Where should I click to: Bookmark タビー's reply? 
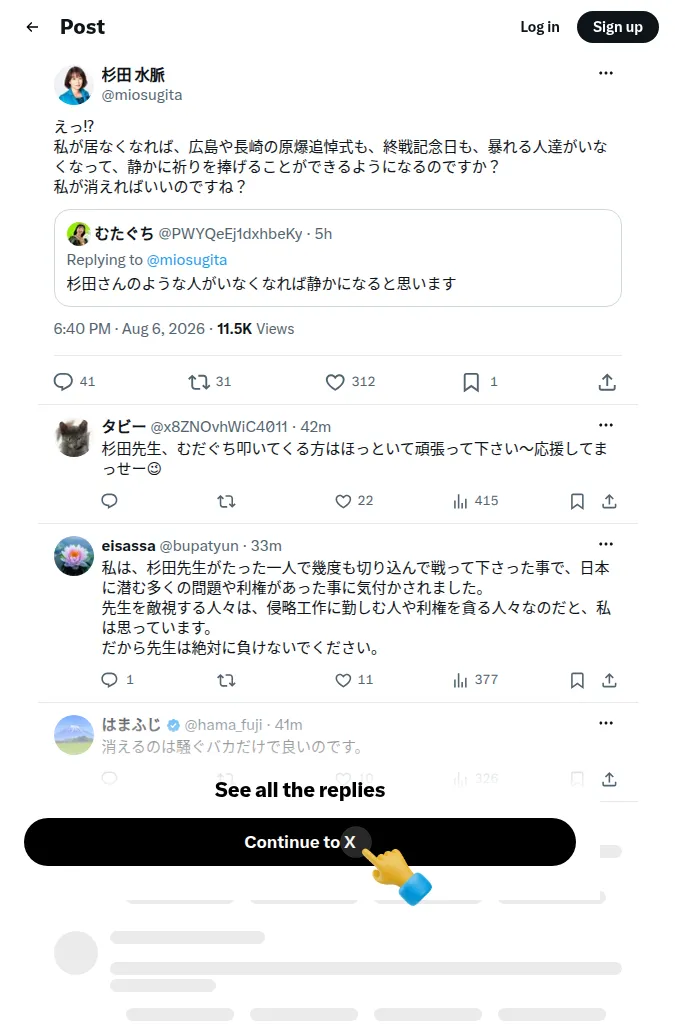point(577,501)
